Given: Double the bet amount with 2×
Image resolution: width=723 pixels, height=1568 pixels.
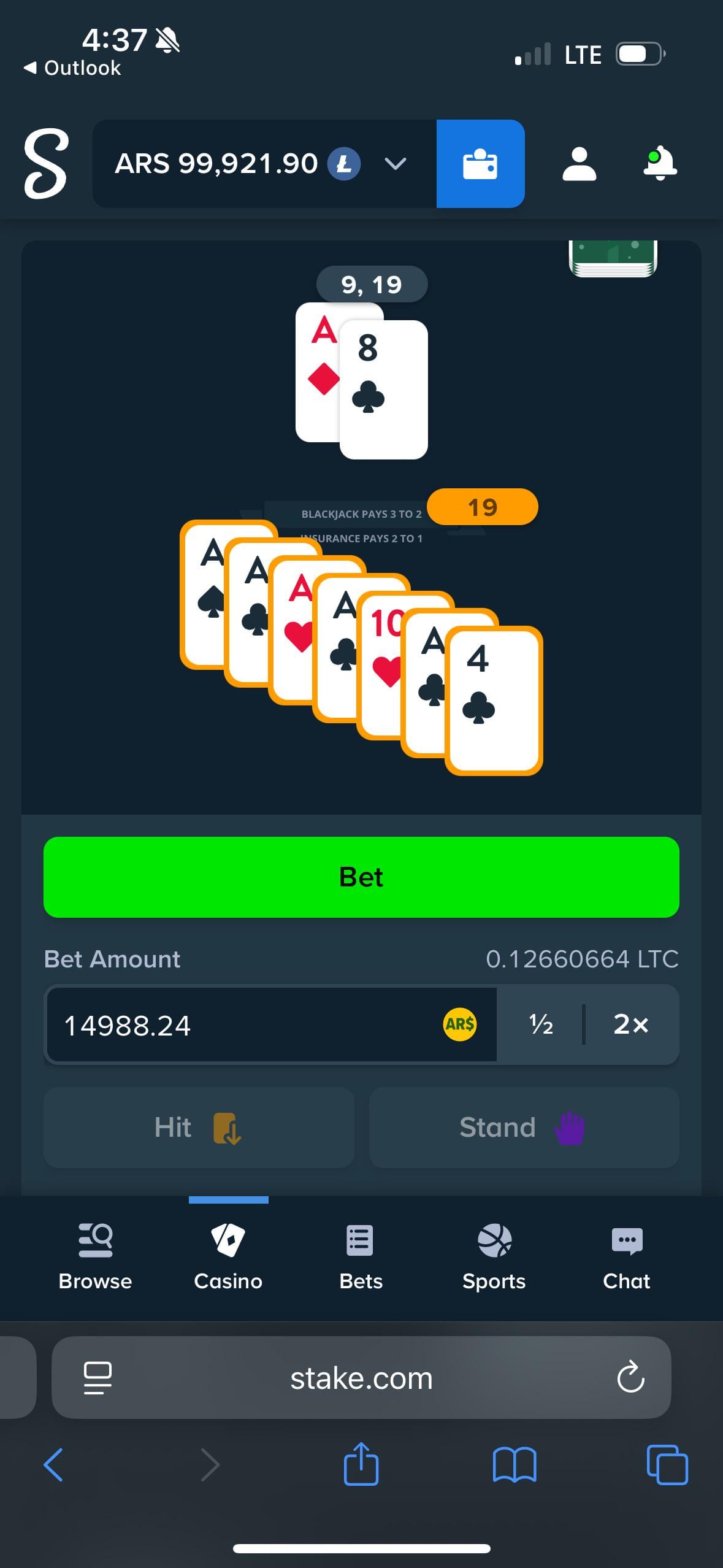Looking at the screenshot, I should coord(631,1024).
